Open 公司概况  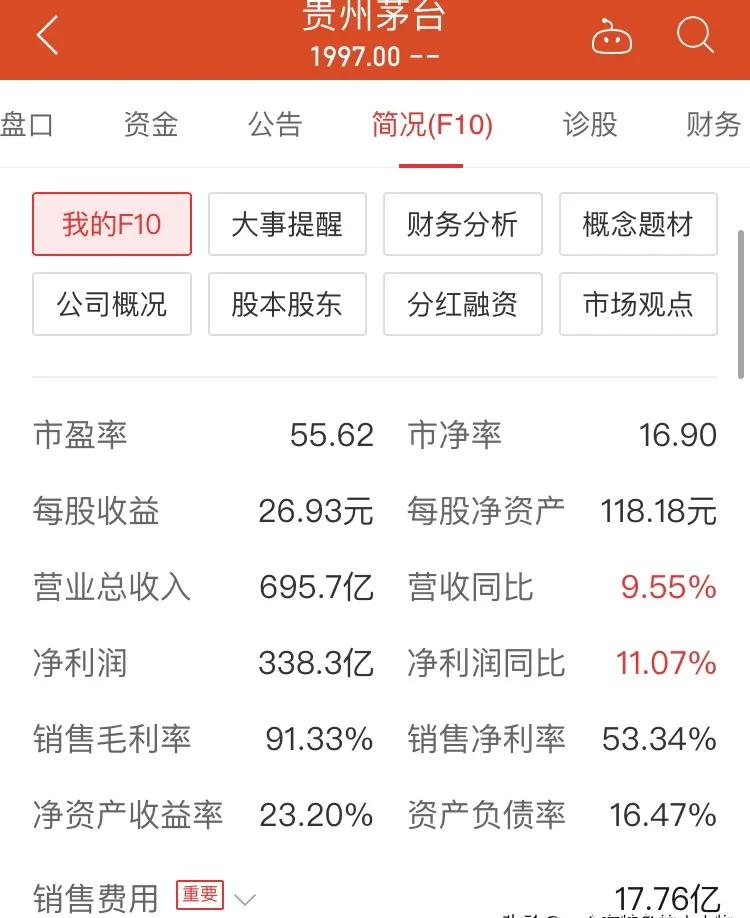pos(111,305)
